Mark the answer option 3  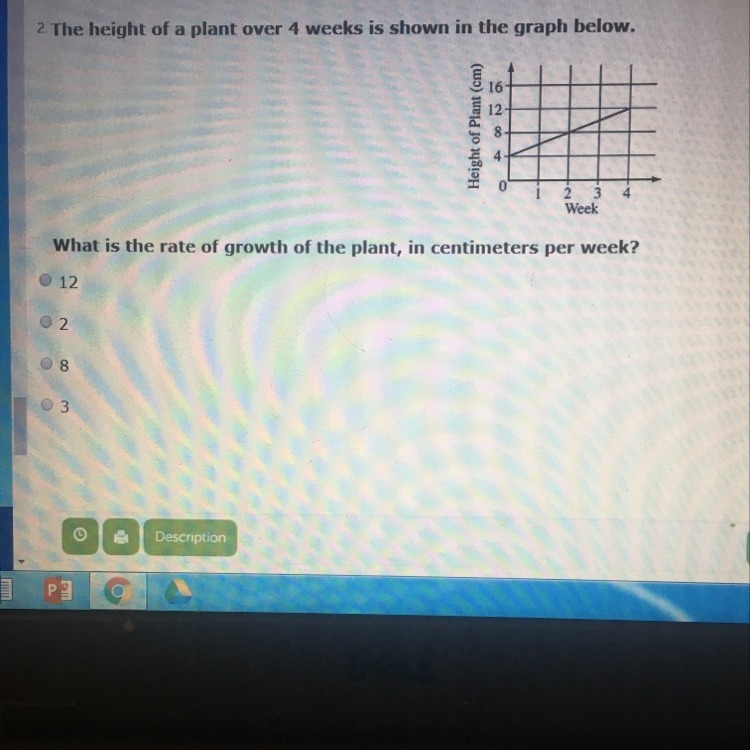[x=46, y=406]
